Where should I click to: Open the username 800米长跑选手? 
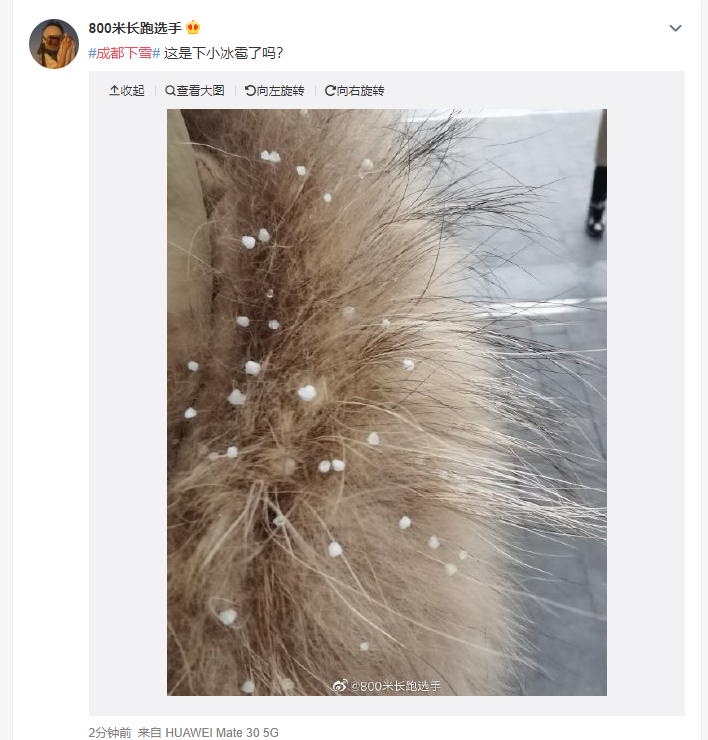click(136, 28)
